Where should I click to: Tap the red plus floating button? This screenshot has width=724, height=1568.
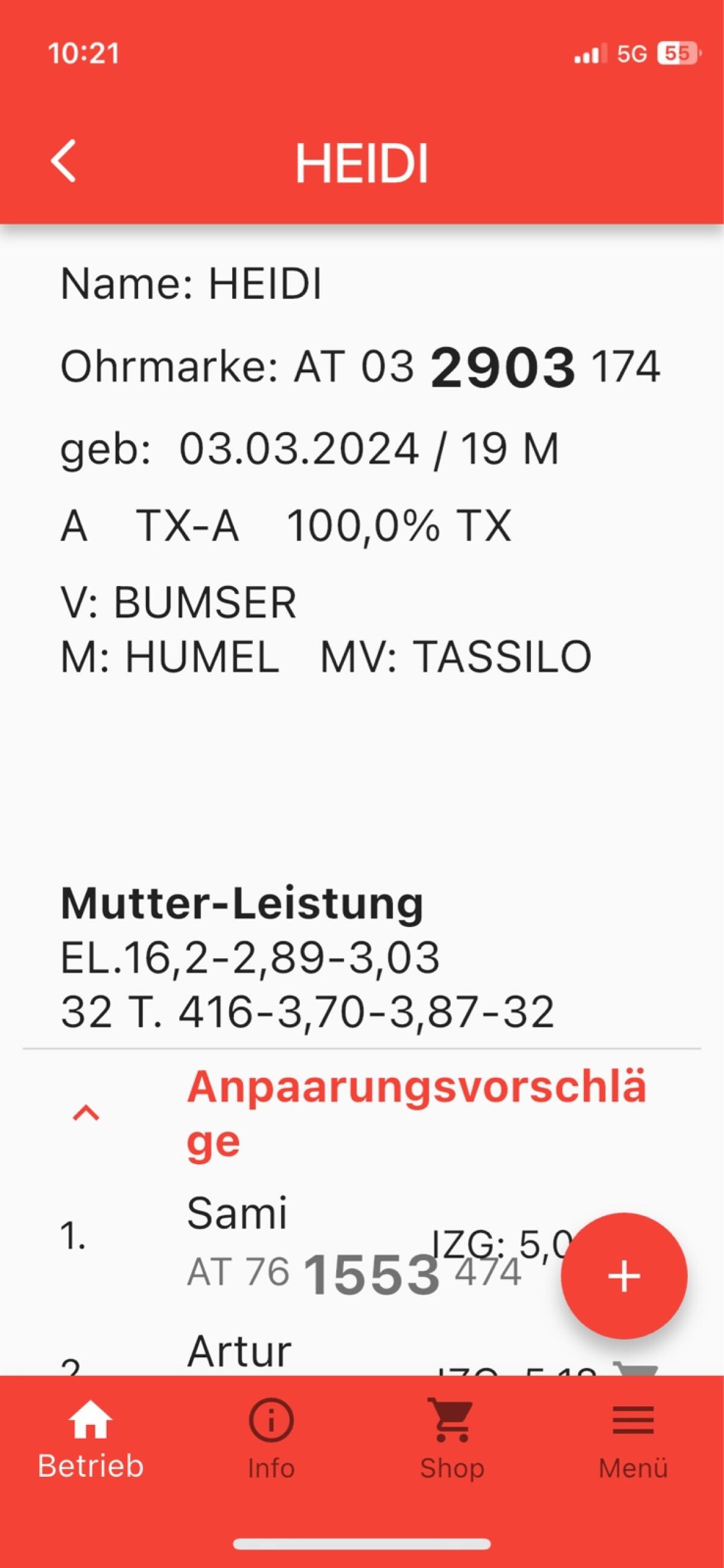pos(624,1276)
